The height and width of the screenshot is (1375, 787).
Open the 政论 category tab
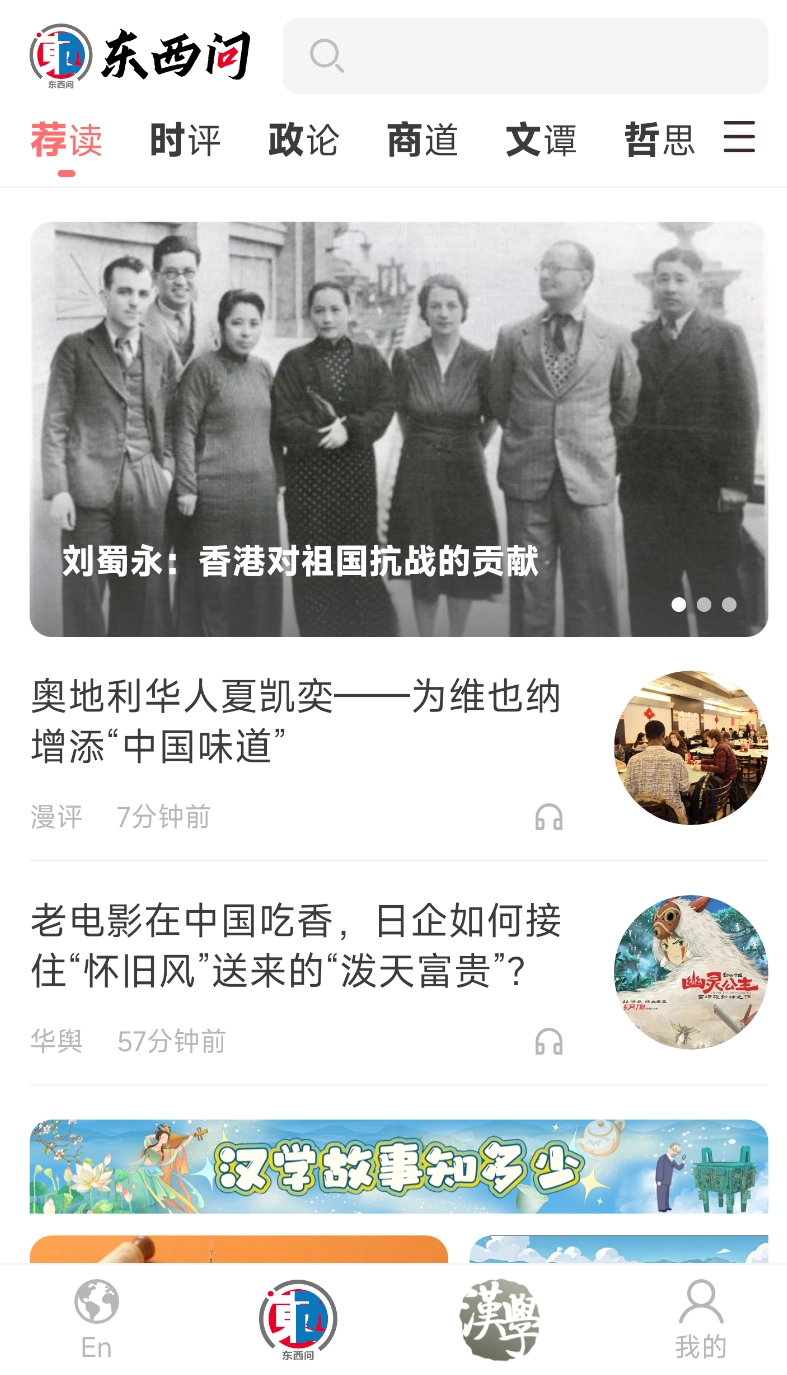tap(302, 140)
